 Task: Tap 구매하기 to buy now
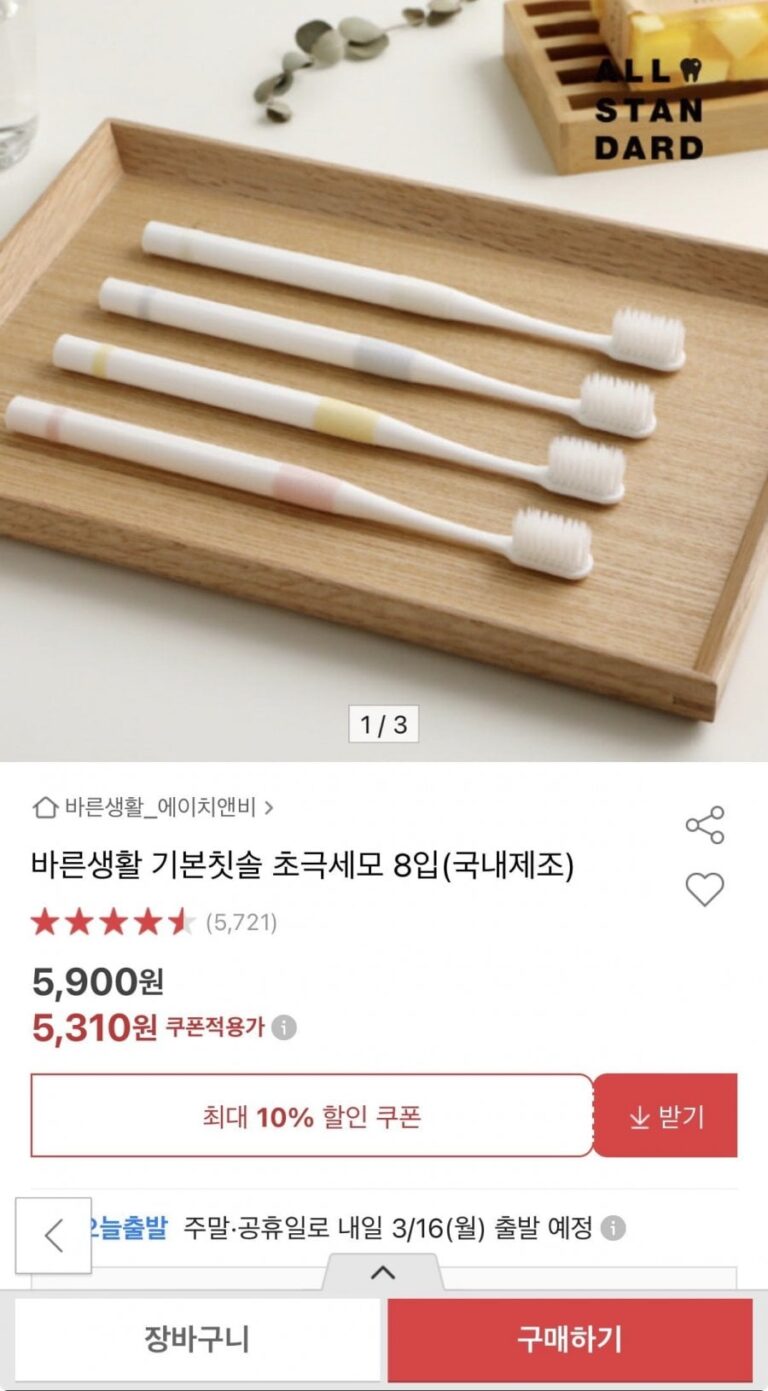click(569, 1339)
